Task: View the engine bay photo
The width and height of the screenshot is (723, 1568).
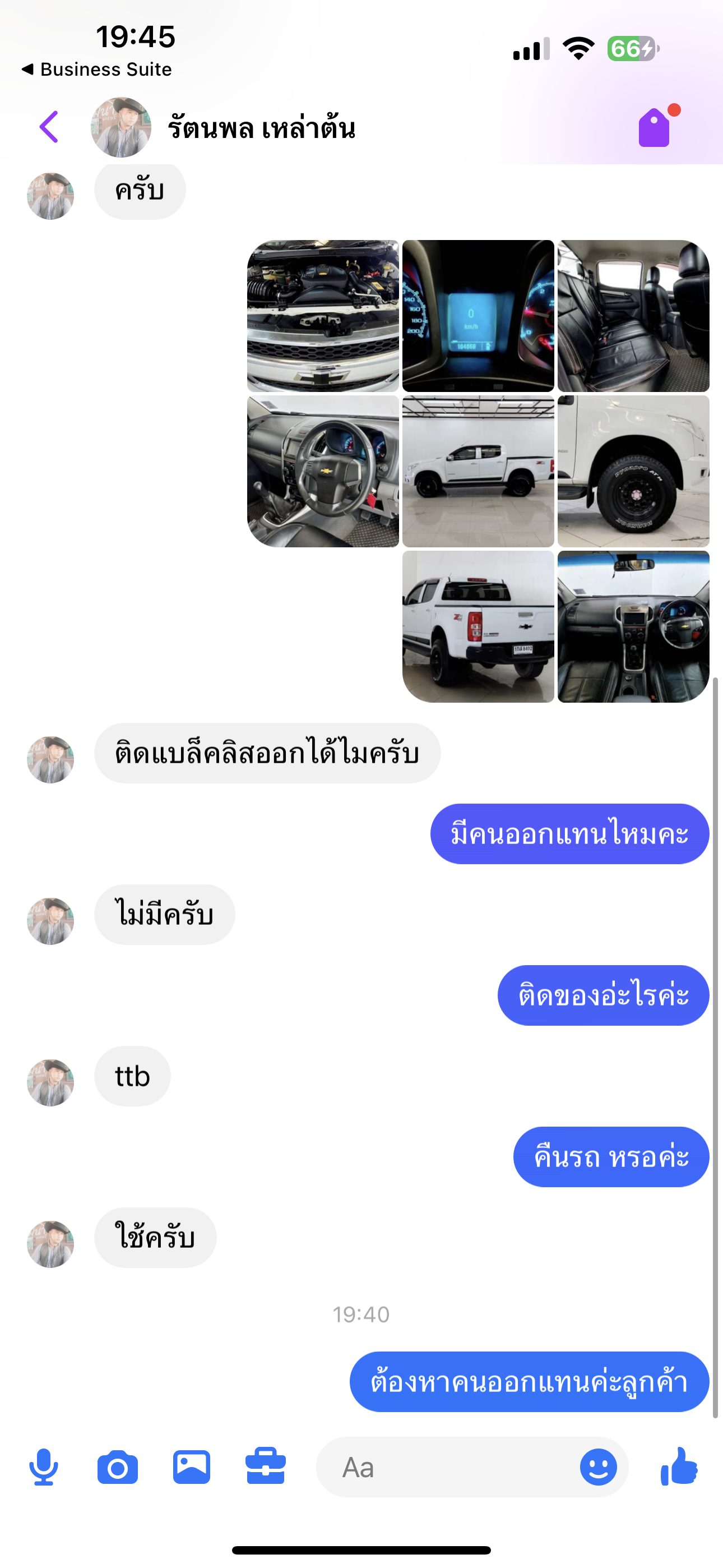Action: (x=323, y=316)
